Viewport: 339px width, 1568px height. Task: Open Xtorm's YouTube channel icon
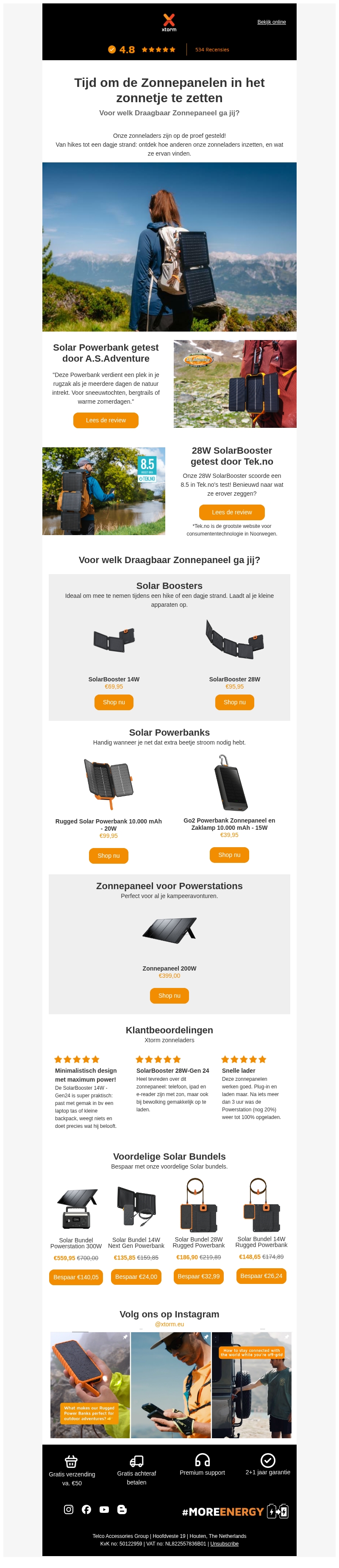point(104,1509)
